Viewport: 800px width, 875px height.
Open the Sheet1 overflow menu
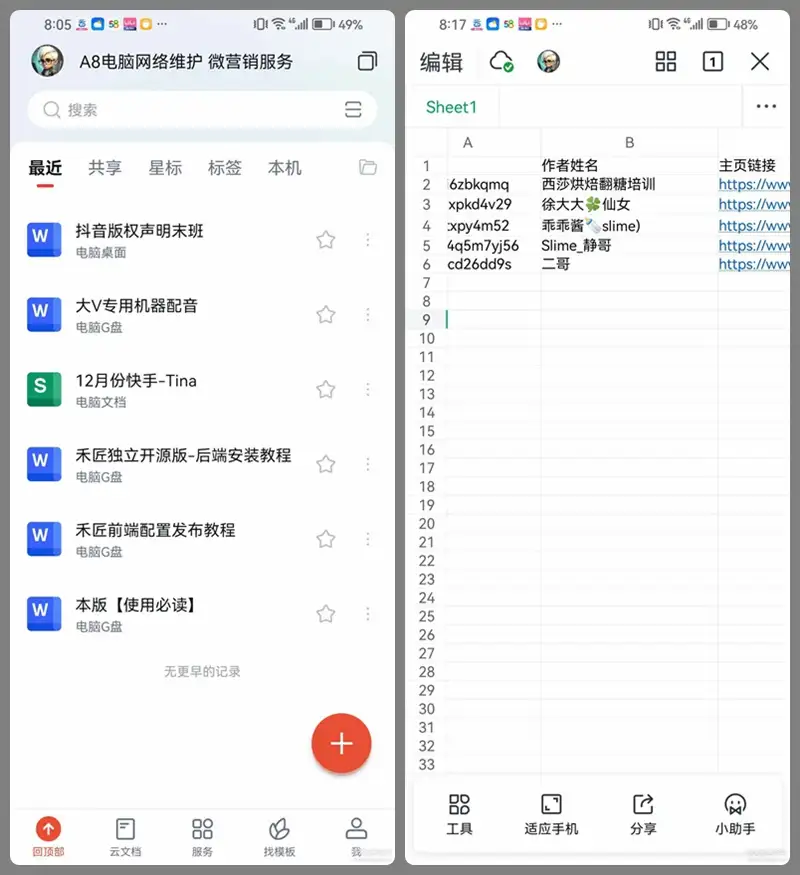coord(766,107)
